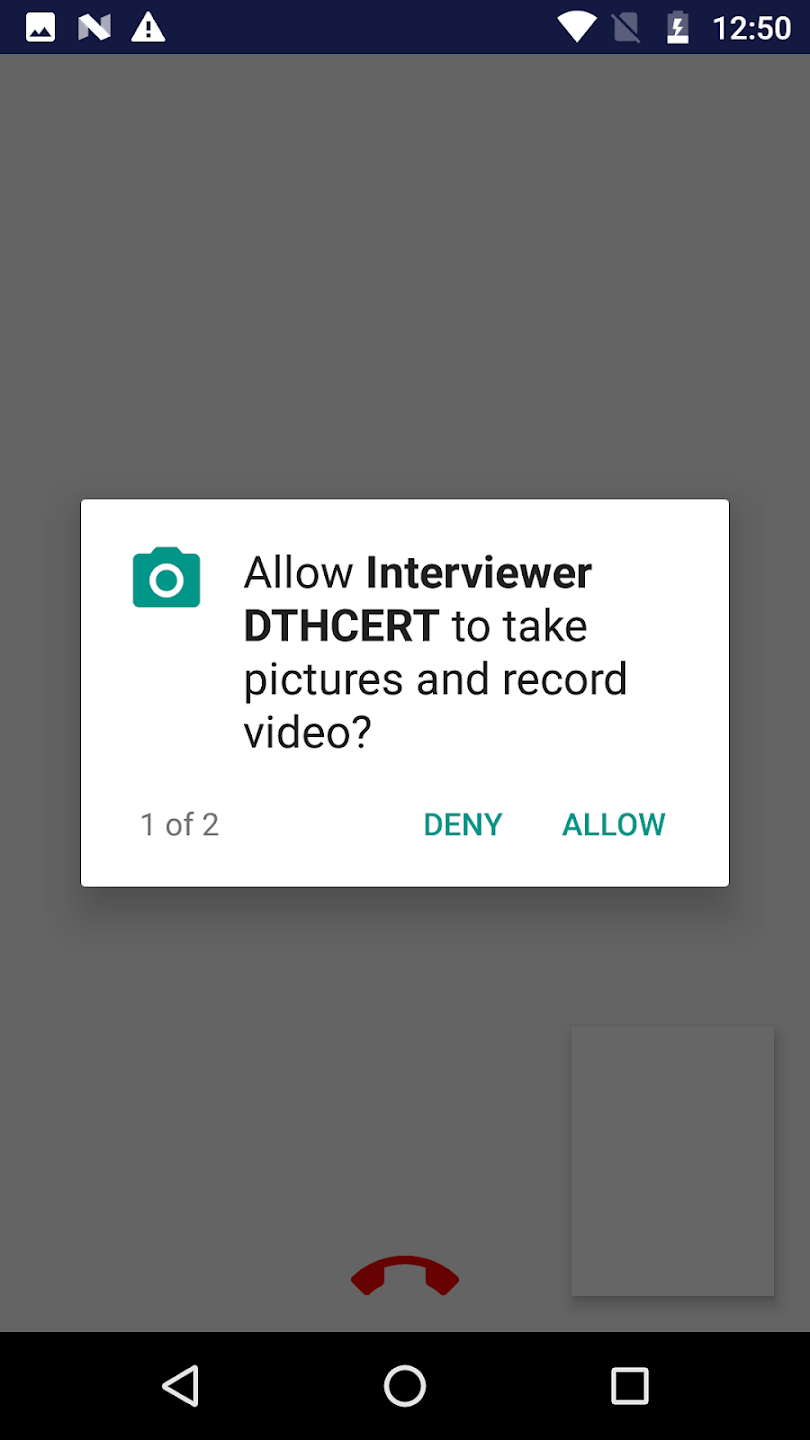
Task: Allow camera permission for Interviewer DTHCERT
Action: 613,824
